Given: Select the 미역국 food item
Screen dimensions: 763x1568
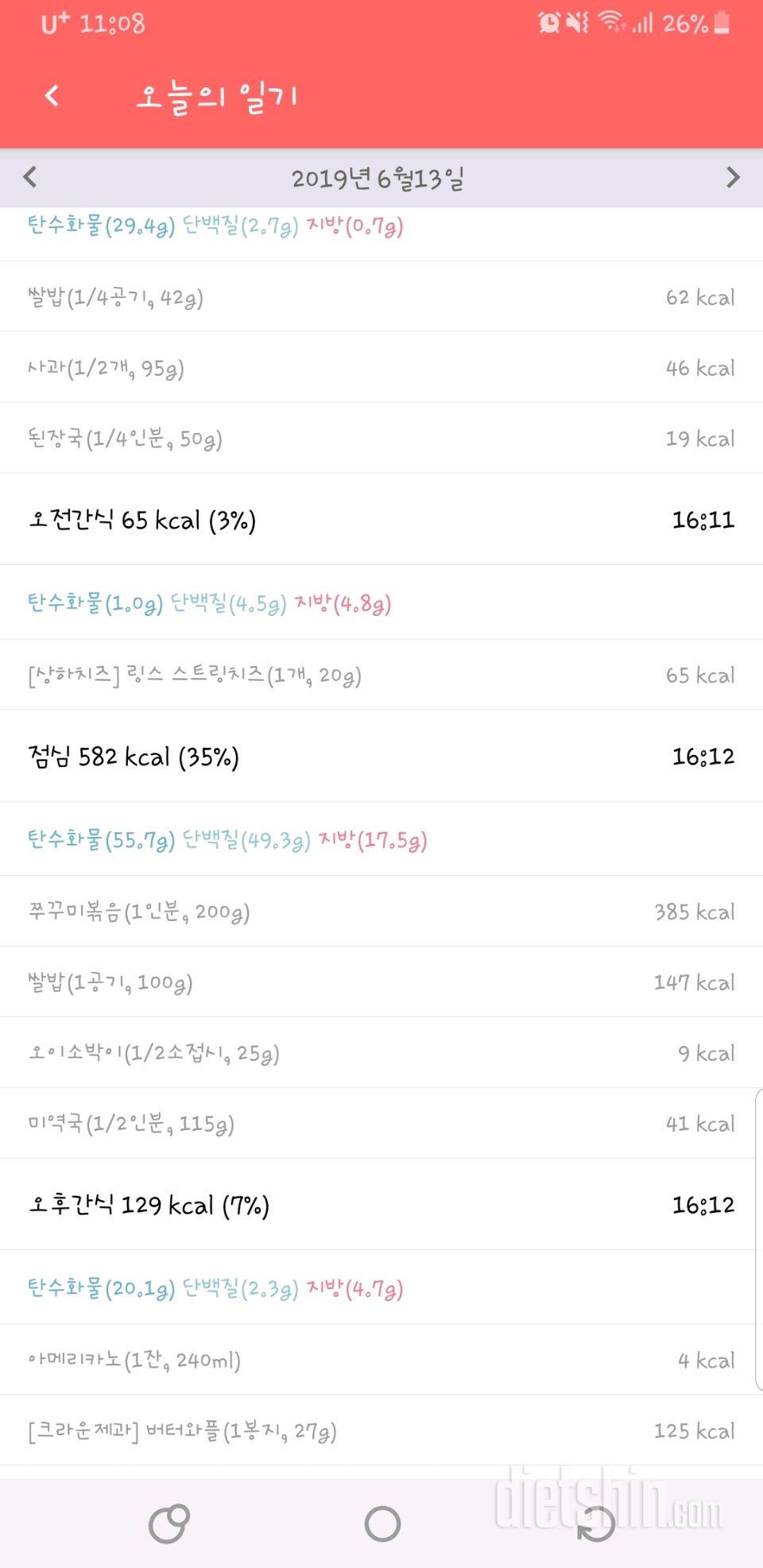Looking at the screenshot, I should click(381, 1124).
